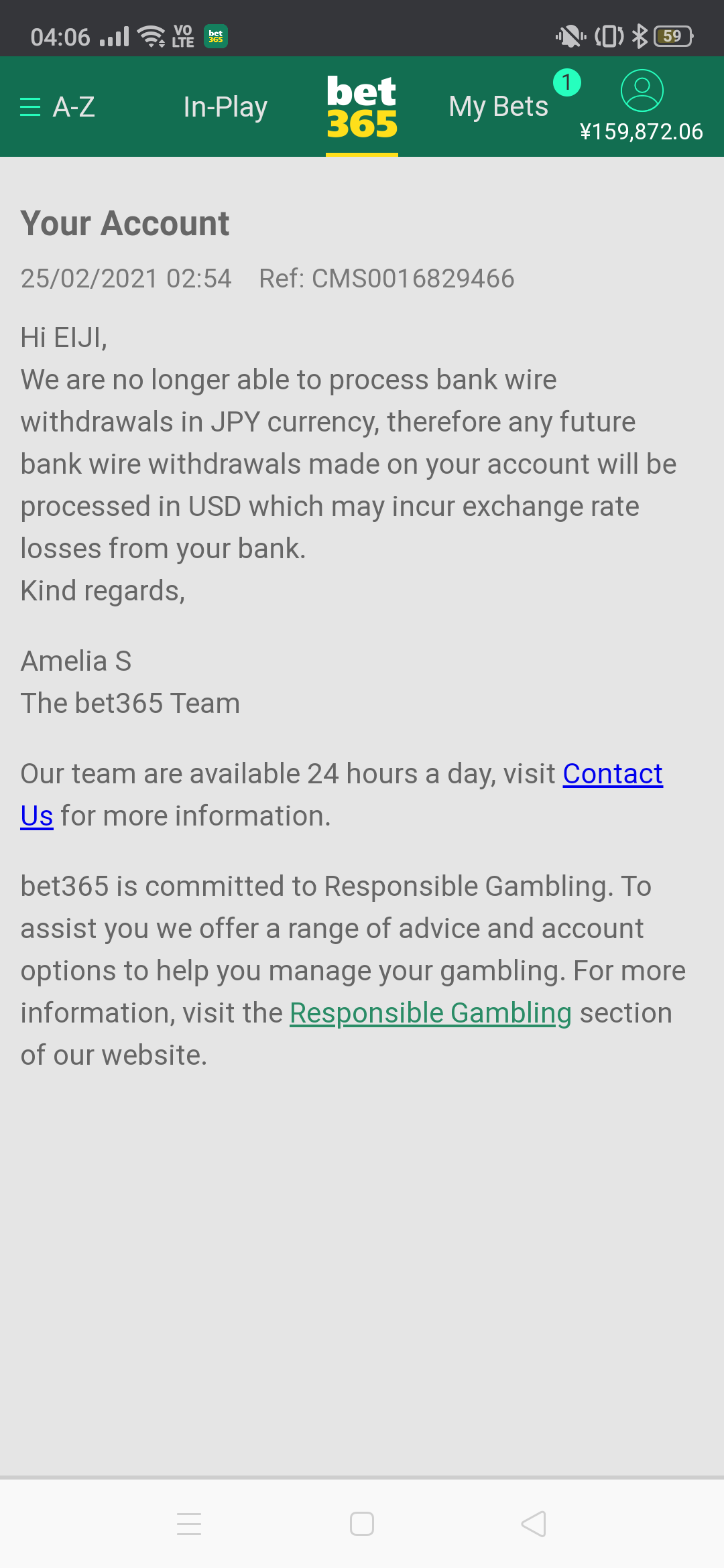Go back using the system back button
Screen dimensions: 724x1568
point(534,1524)
